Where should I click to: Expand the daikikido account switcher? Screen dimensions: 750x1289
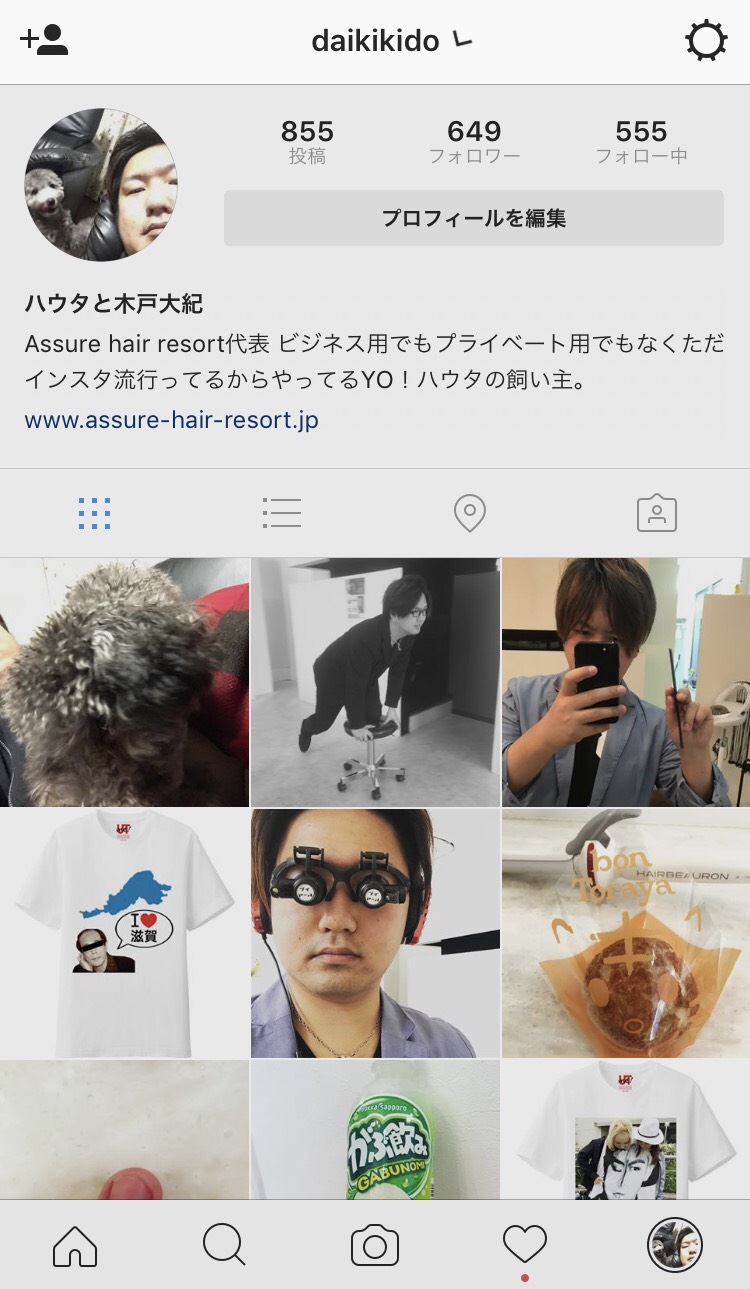(x=391, y=41)
